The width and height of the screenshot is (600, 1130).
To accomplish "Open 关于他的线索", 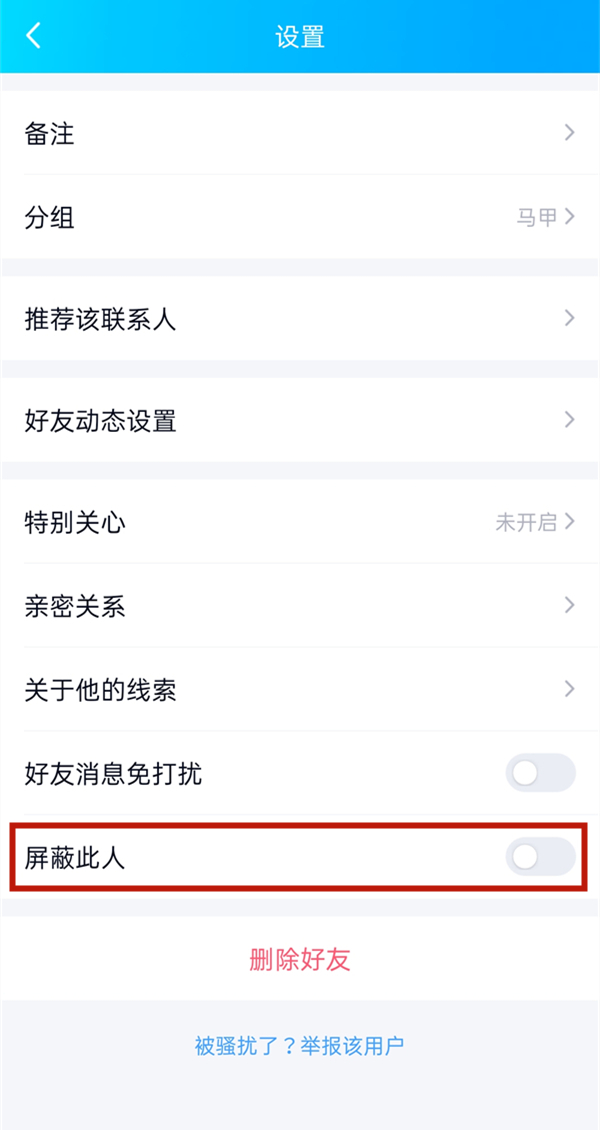I will (300, 689).
